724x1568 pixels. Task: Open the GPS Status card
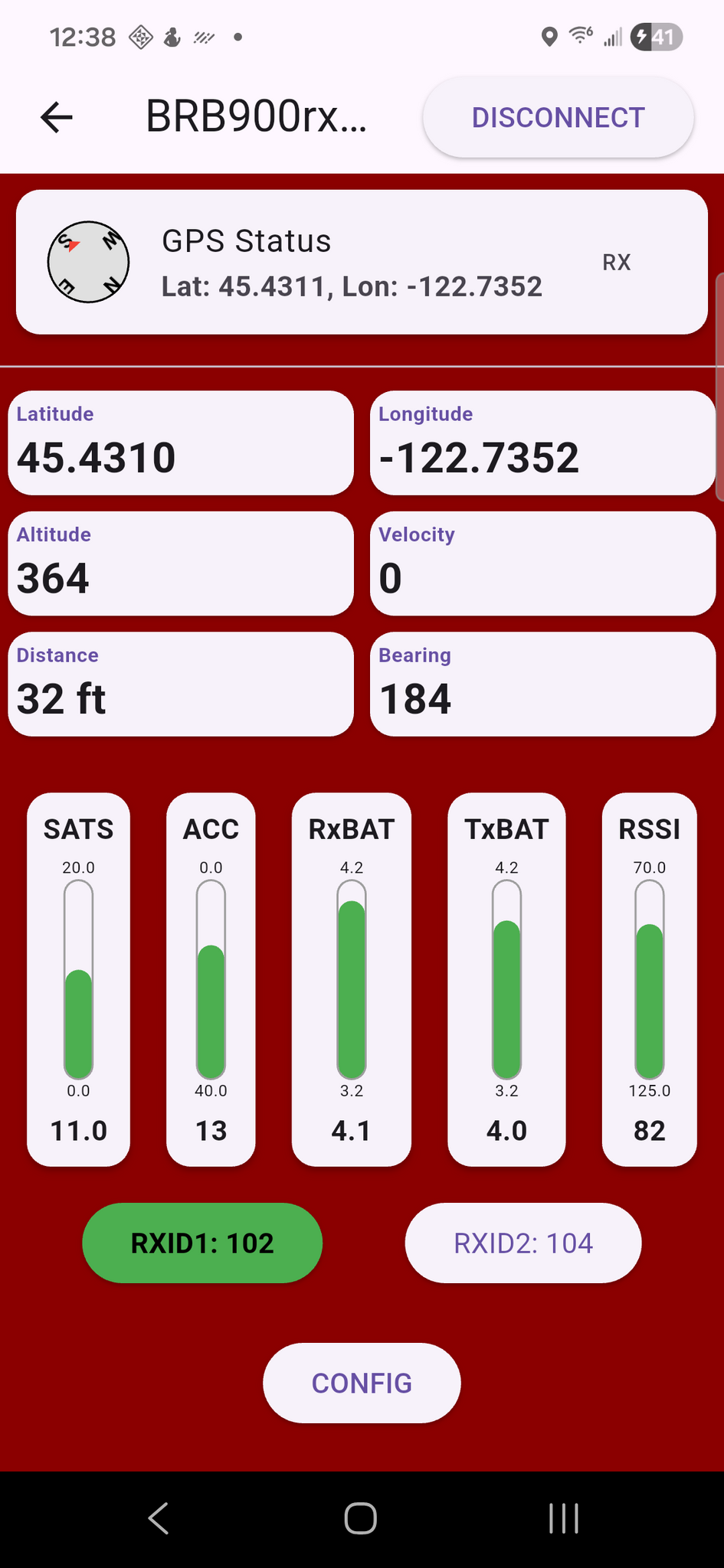[361, 263]
